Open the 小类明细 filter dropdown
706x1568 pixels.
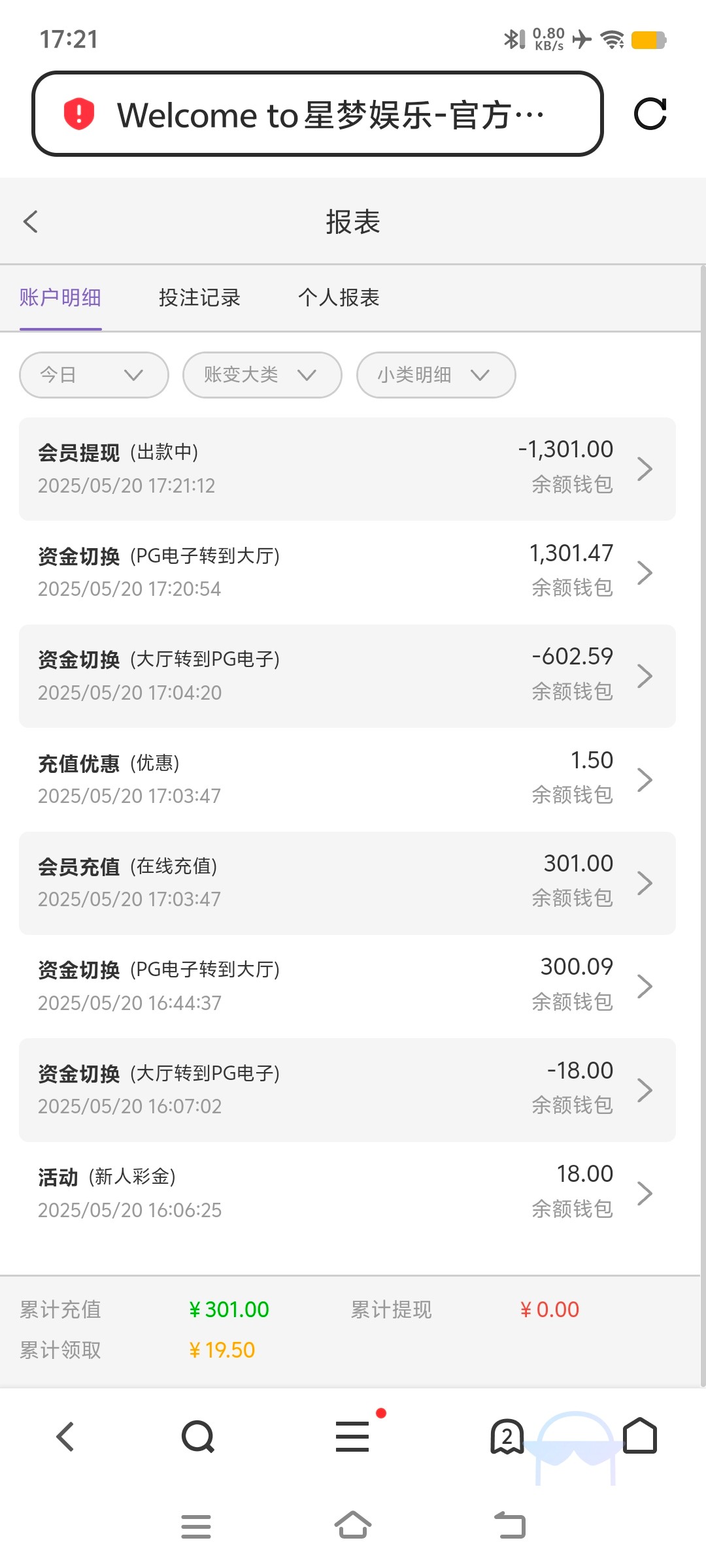(x=436, y=375)
